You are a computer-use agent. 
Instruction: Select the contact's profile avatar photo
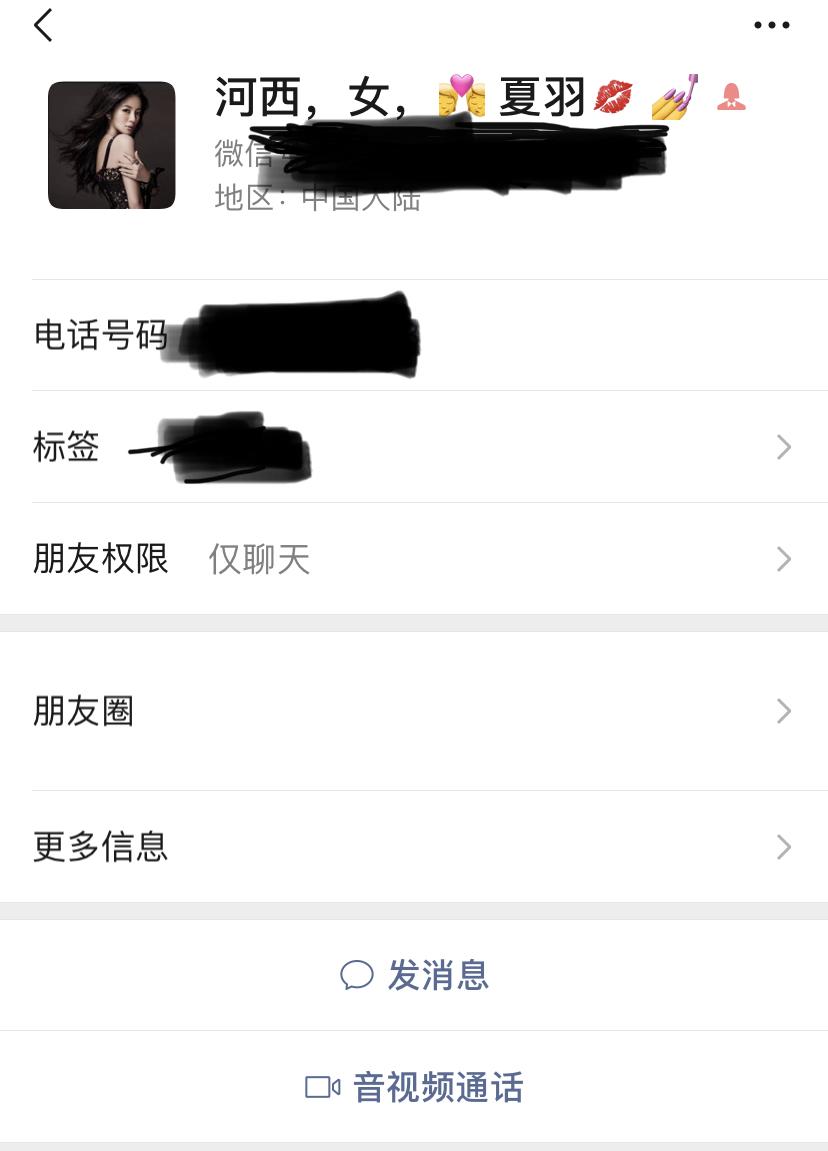coord(112,145)
